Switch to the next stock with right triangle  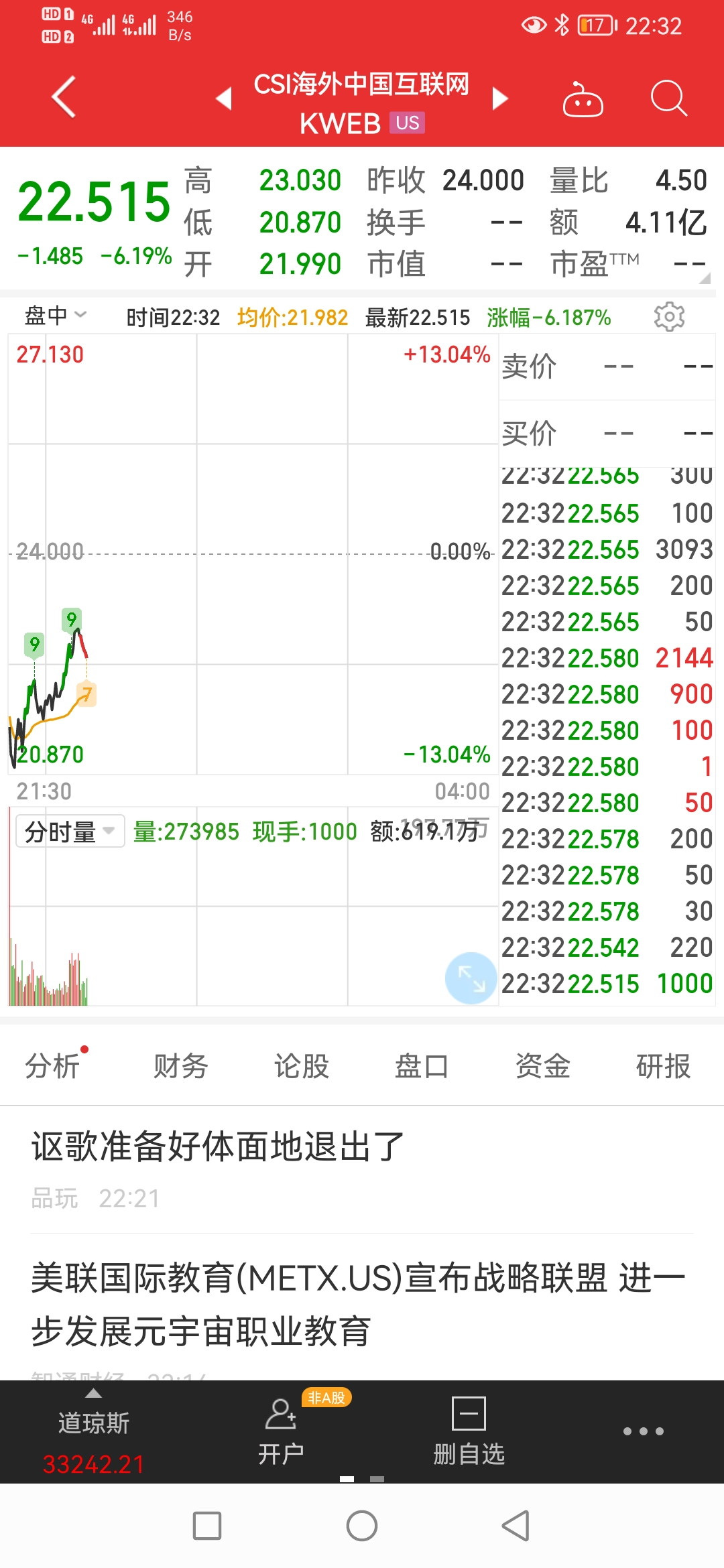click(x=500, y=99)
